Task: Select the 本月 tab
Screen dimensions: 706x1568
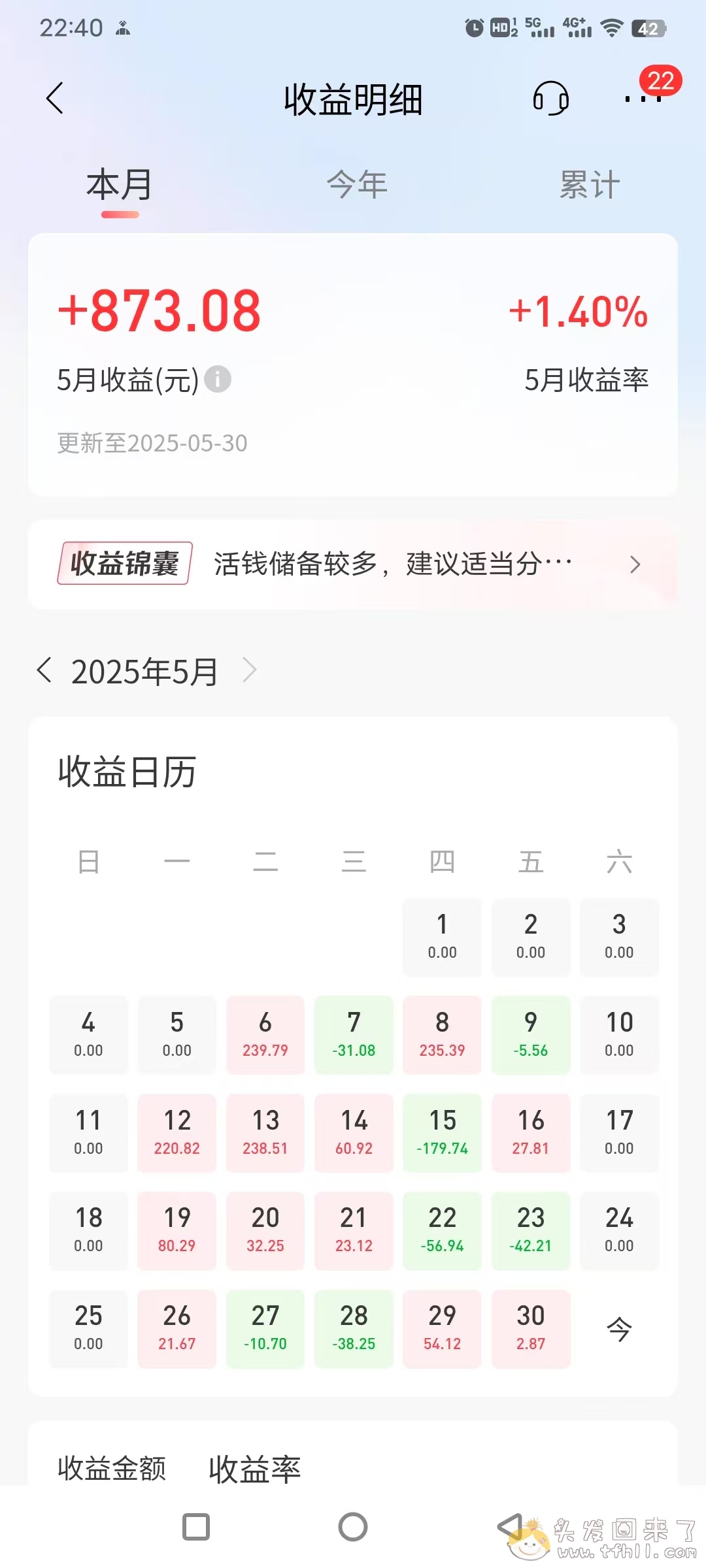Action: tap(120, 185)
